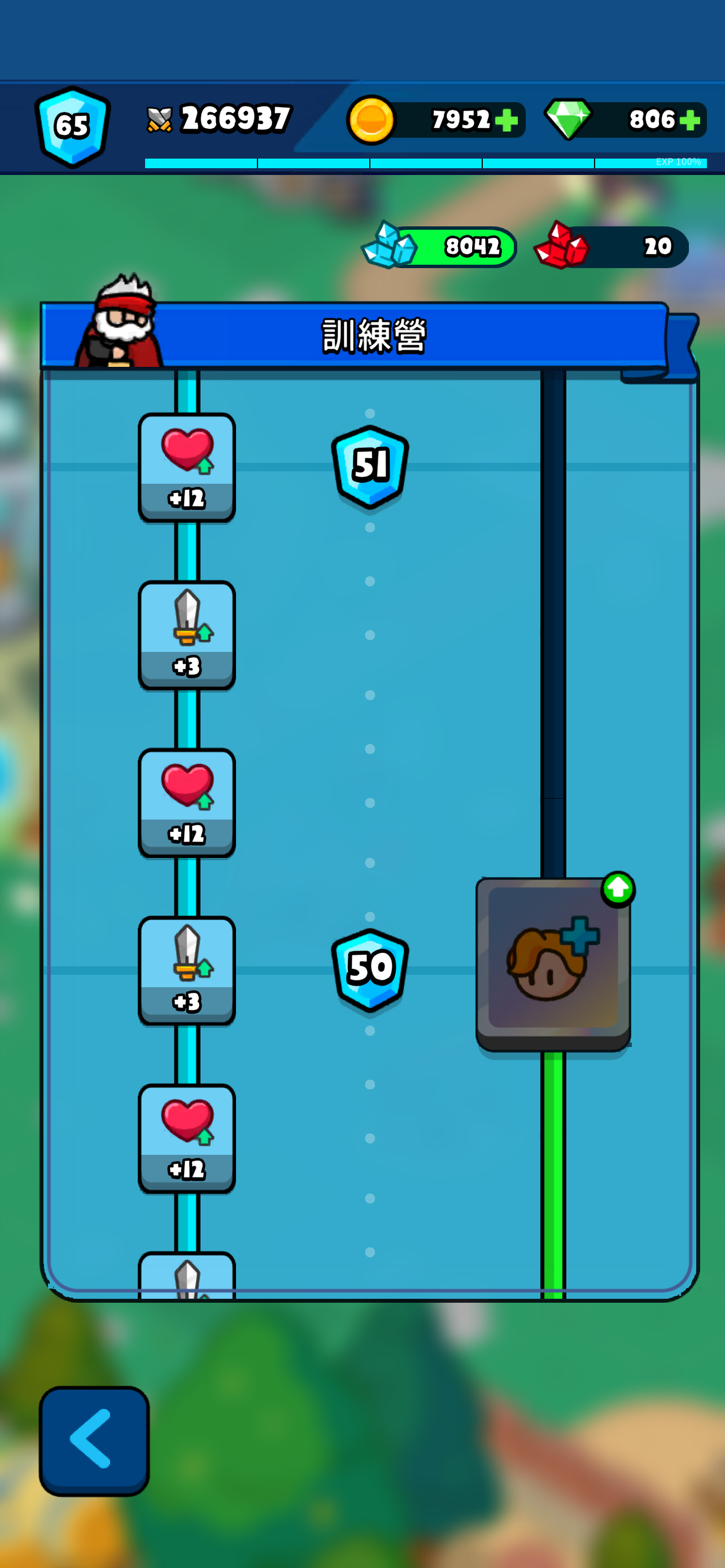Select the +12 heart upgrade beside level 51

[186, 467]
